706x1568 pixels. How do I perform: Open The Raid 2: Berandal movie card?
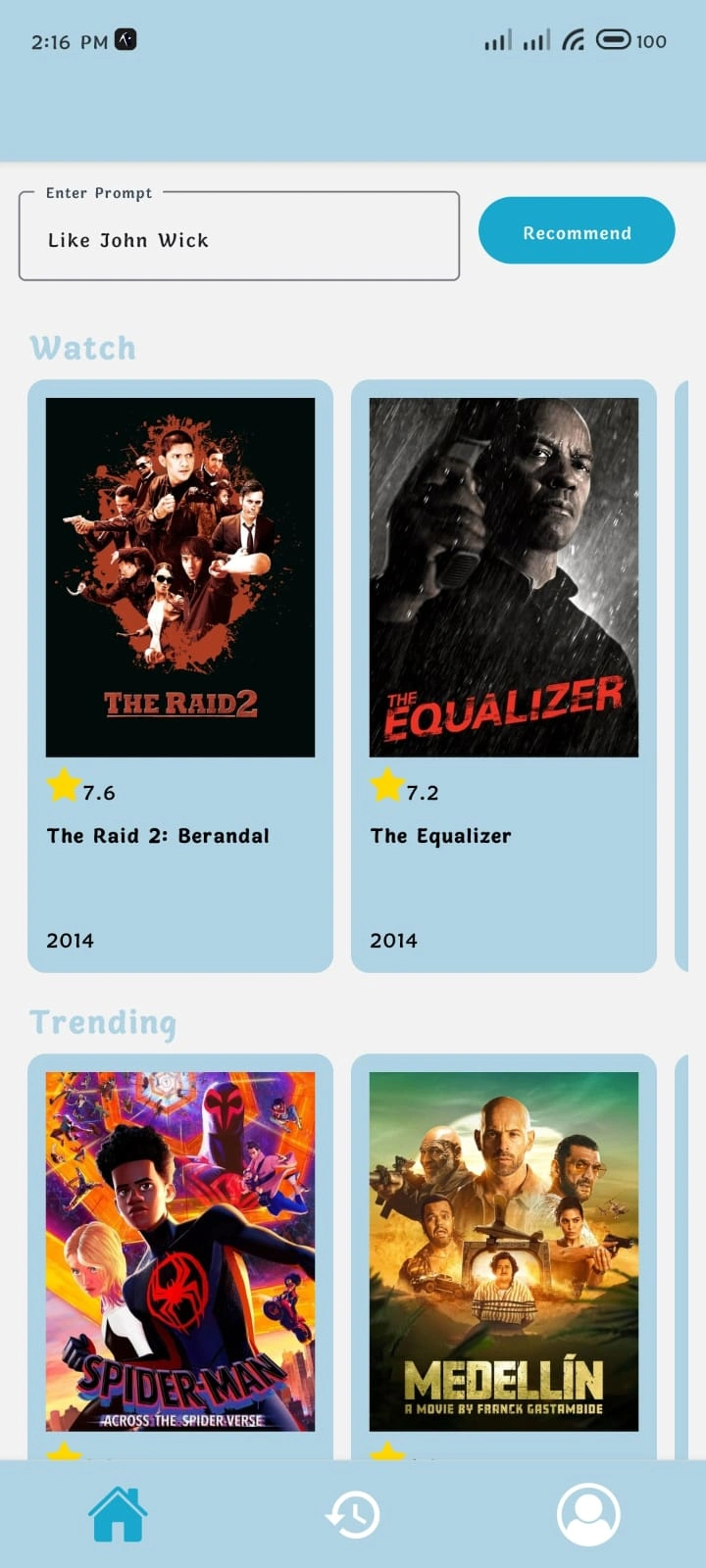click(180, 676)
